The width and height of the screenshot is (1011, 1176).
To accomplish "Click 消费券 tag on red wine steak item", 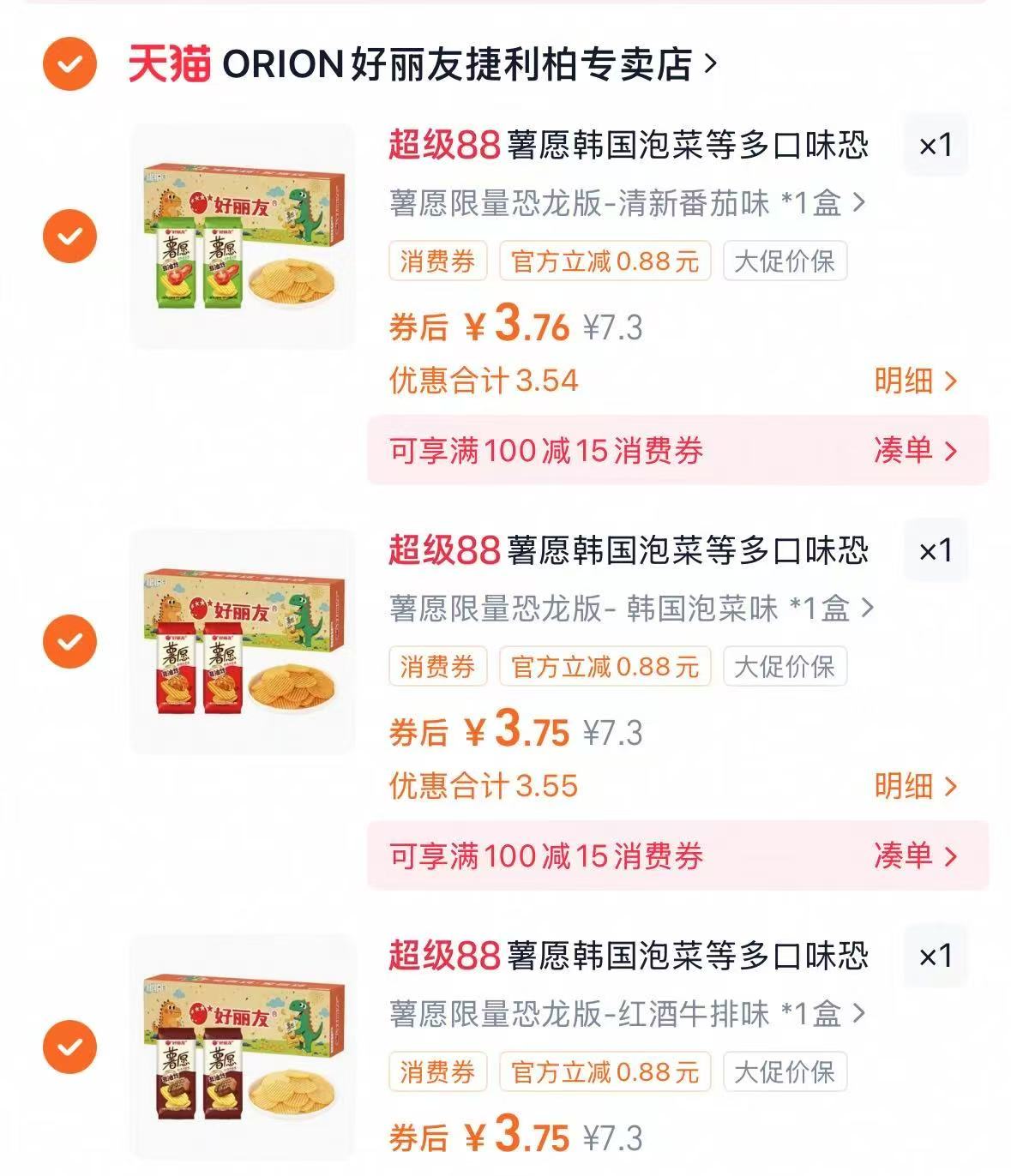I will click(x=438, y=1071).
